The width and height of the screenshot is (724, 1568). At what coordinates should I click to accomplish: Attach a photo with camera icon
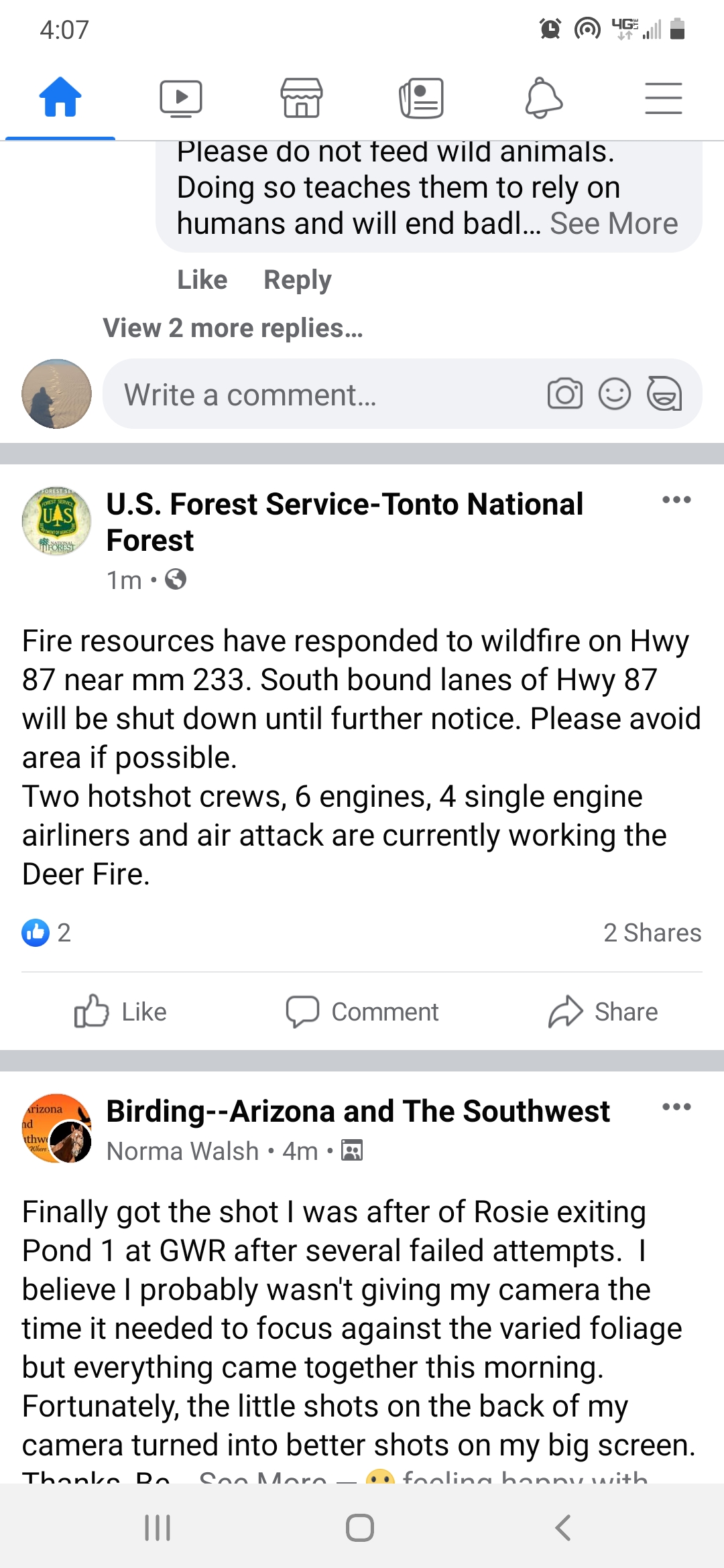[x=565, y=394]
